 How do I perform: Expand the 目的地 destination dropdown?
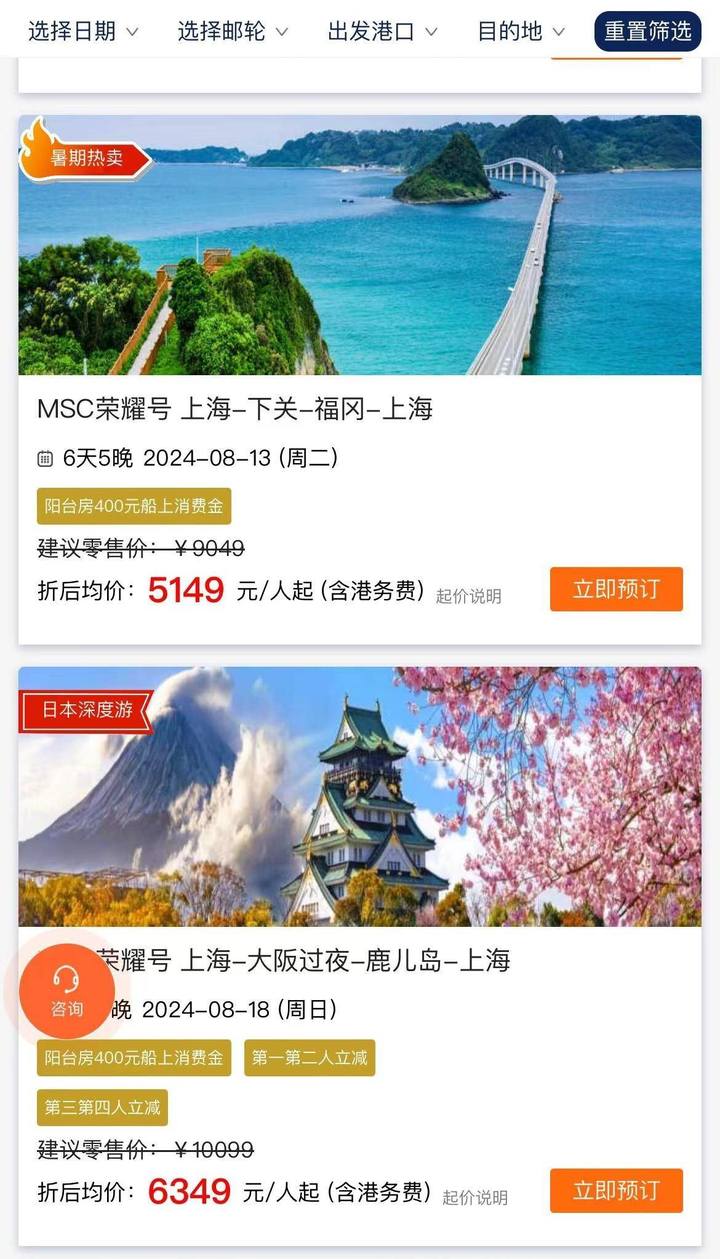point(520,31)
